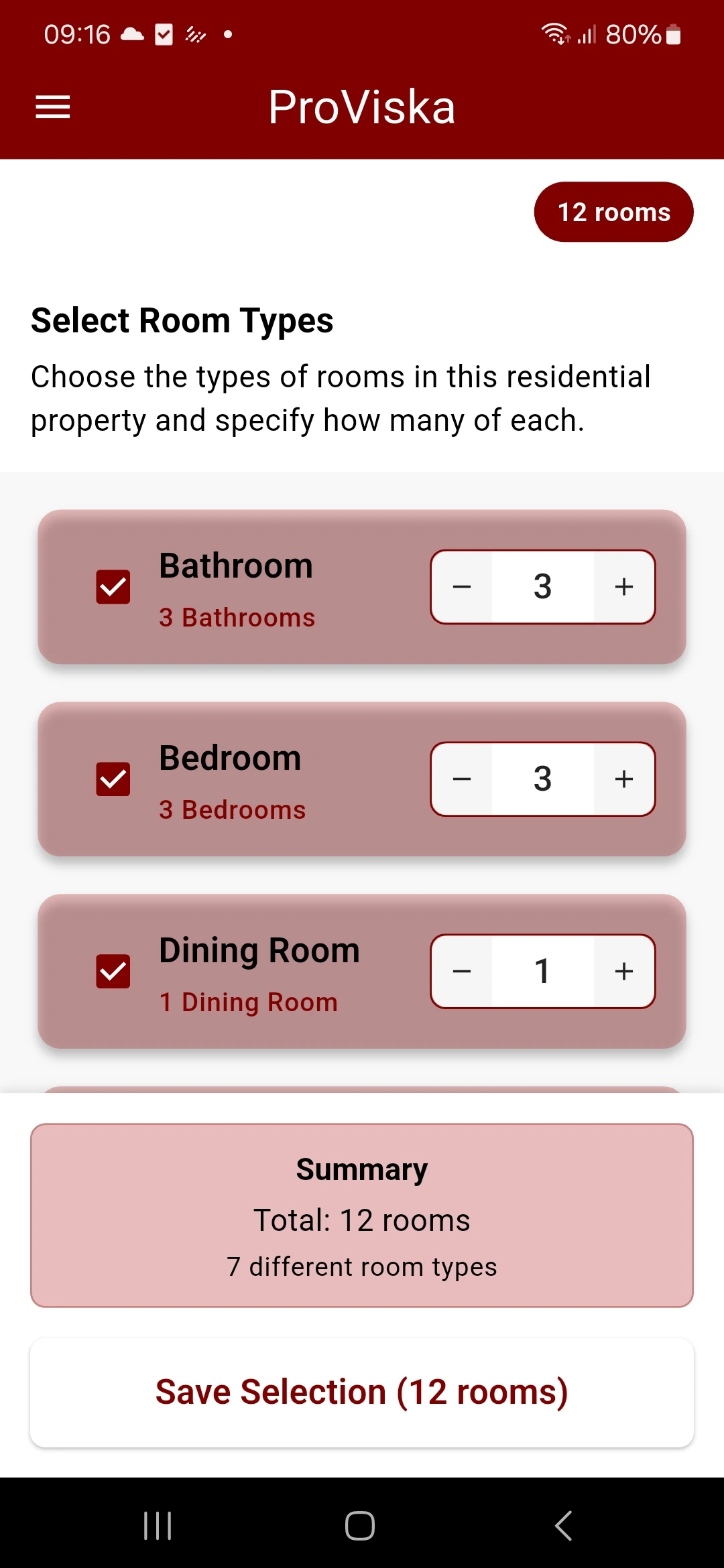Viewport: 724px width, 1568px height.
Task: Open recent apps from navigation bar
Action: pos(158,1526)
